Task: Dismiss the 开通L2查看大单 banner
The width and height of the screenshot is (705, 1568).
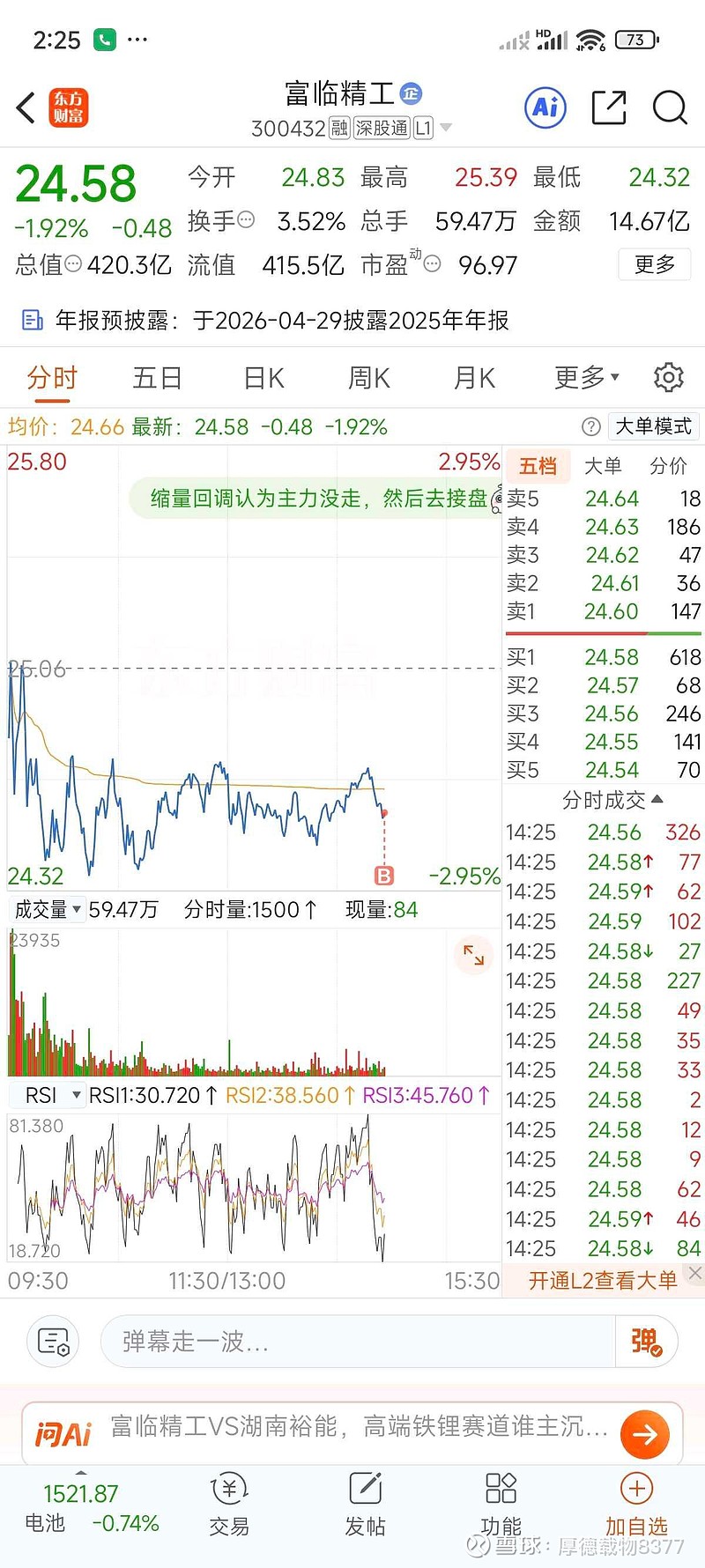Action: click(x=695, y=1273)
